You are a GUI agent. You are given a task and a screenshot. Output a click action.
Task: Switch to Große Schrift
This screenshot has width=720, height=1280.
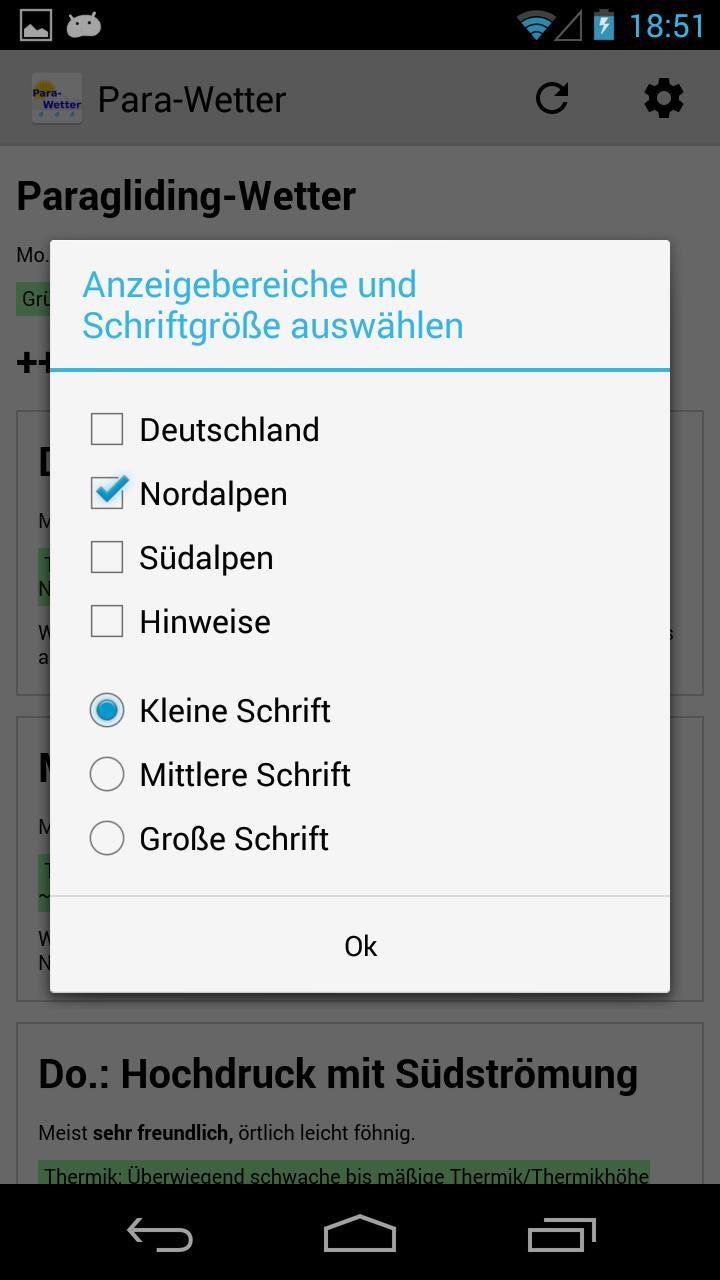click(x=107, y=838)
